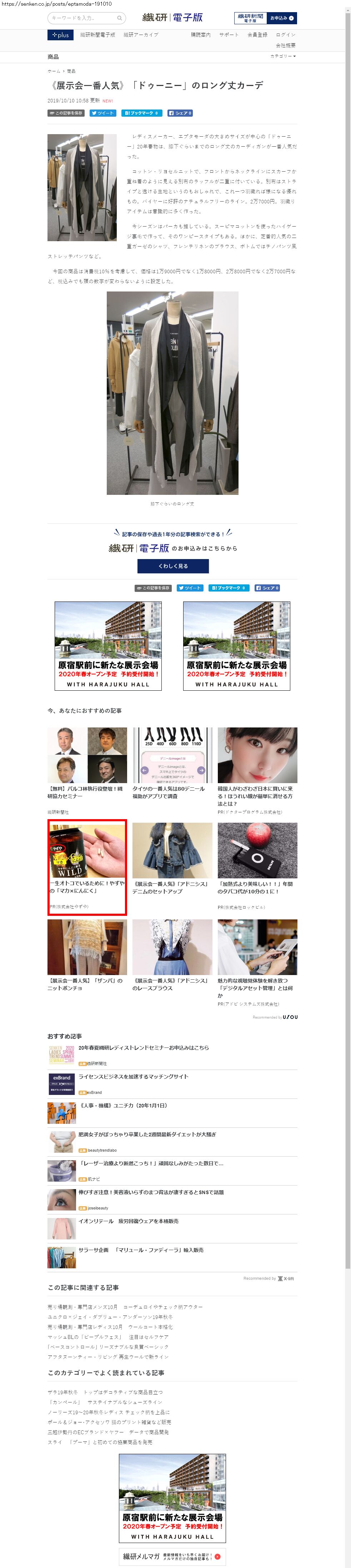Open the ユニクロ×ジェイ・ダブリュー・アンダーソン19年秋冬 link
351x1568 pixels.
[110, 1316]
